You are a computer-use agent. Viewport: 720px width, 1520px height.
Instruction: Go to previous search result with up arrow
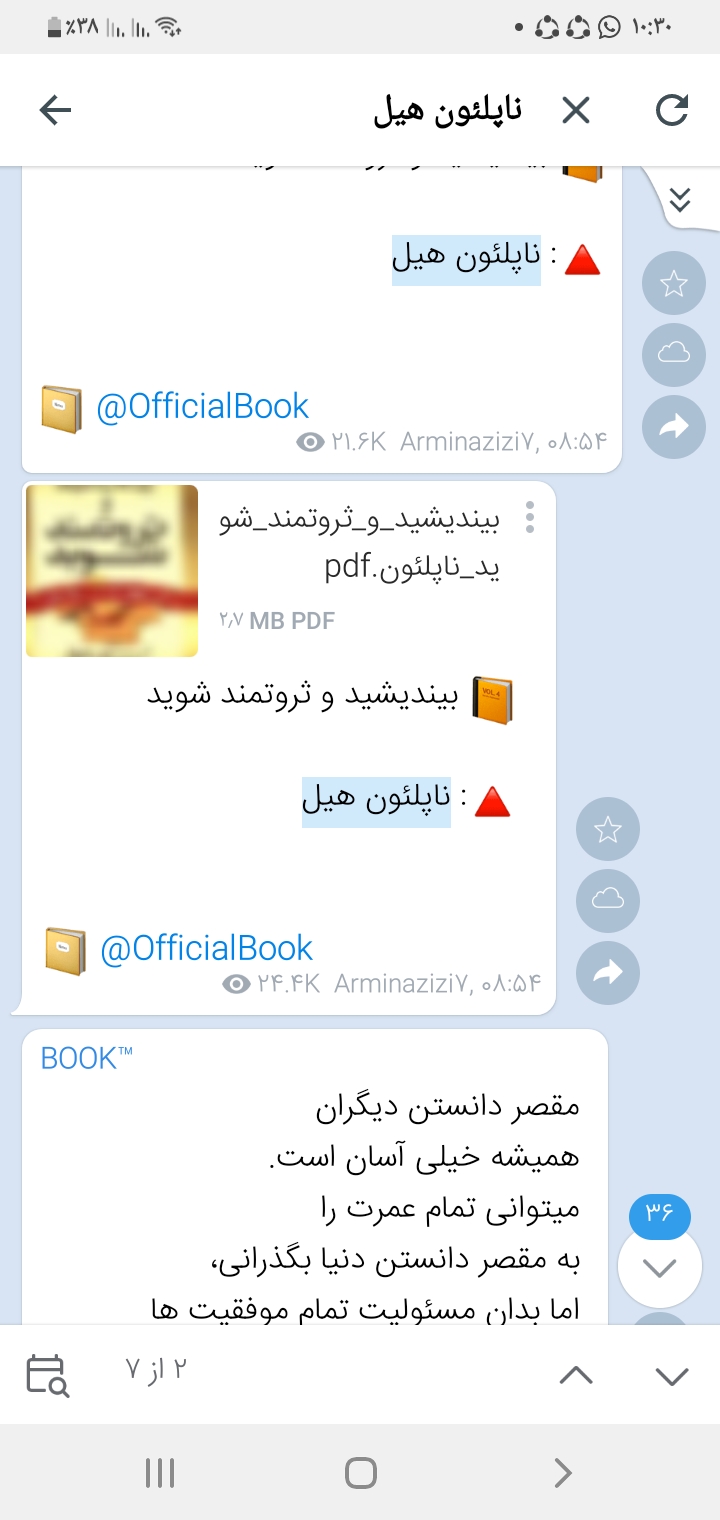point(576,1376)
